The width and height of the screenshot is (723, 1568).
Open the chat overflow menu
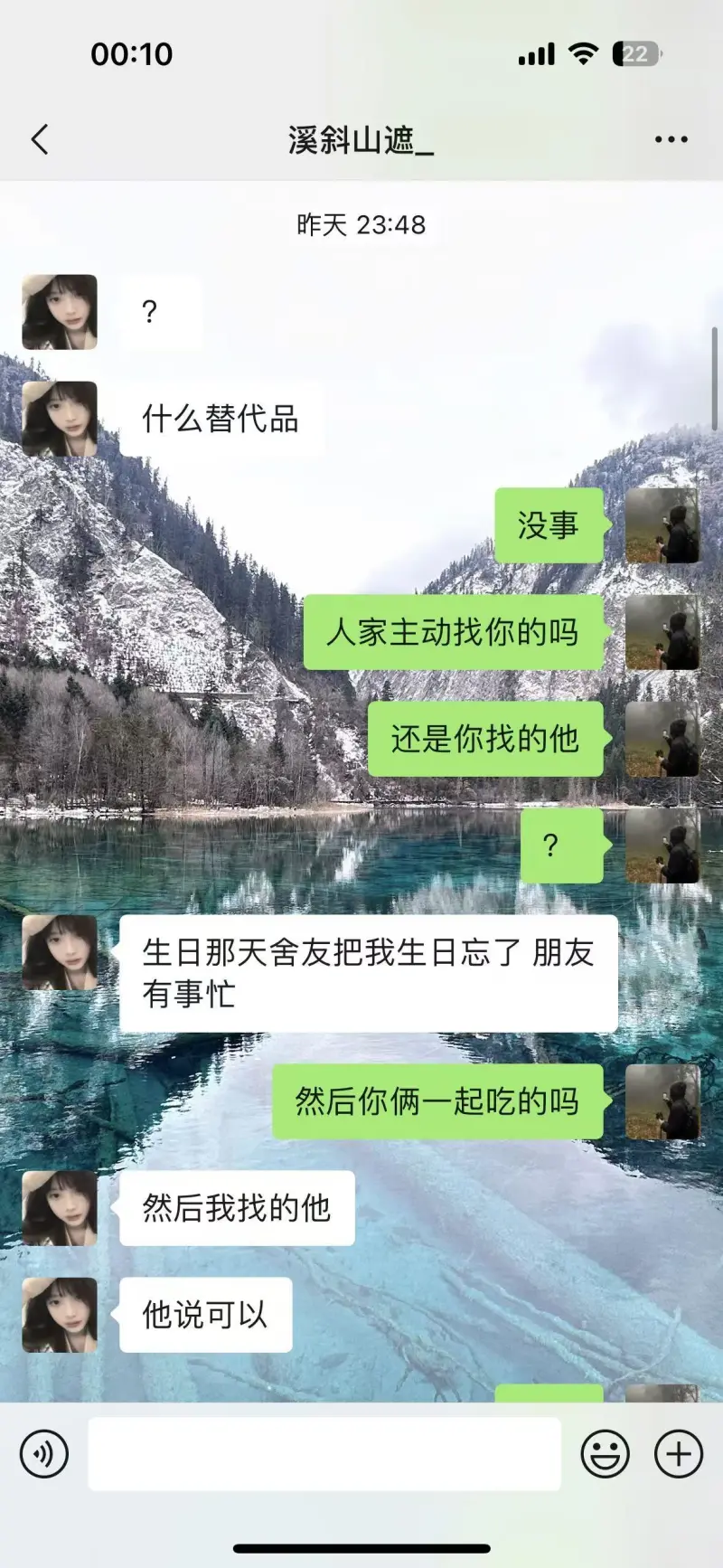pyautogui.click(x=671, y=140)
